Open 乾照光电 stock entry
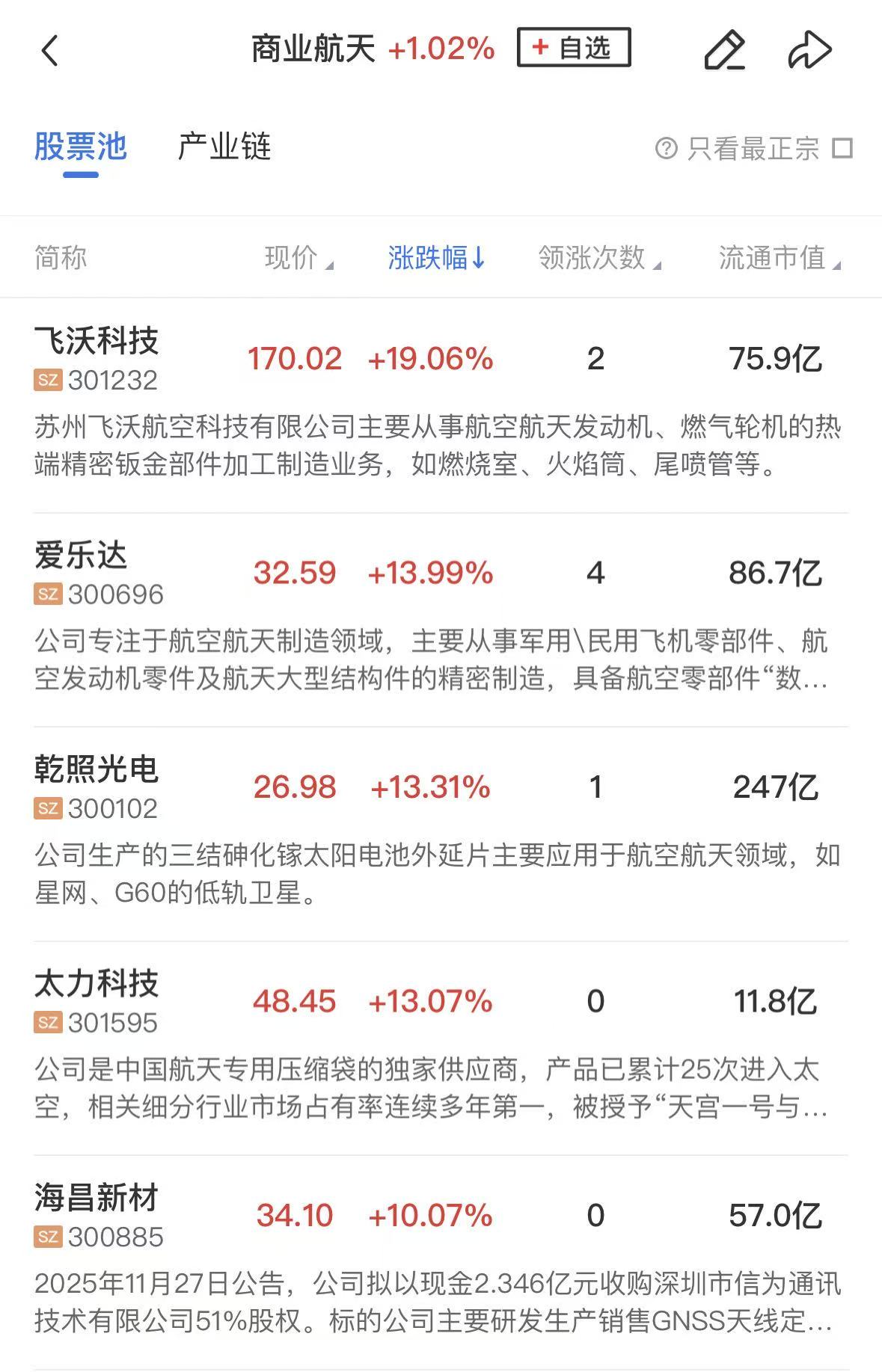This screenshot has height=1372, width=882. [x=97, y=786]
